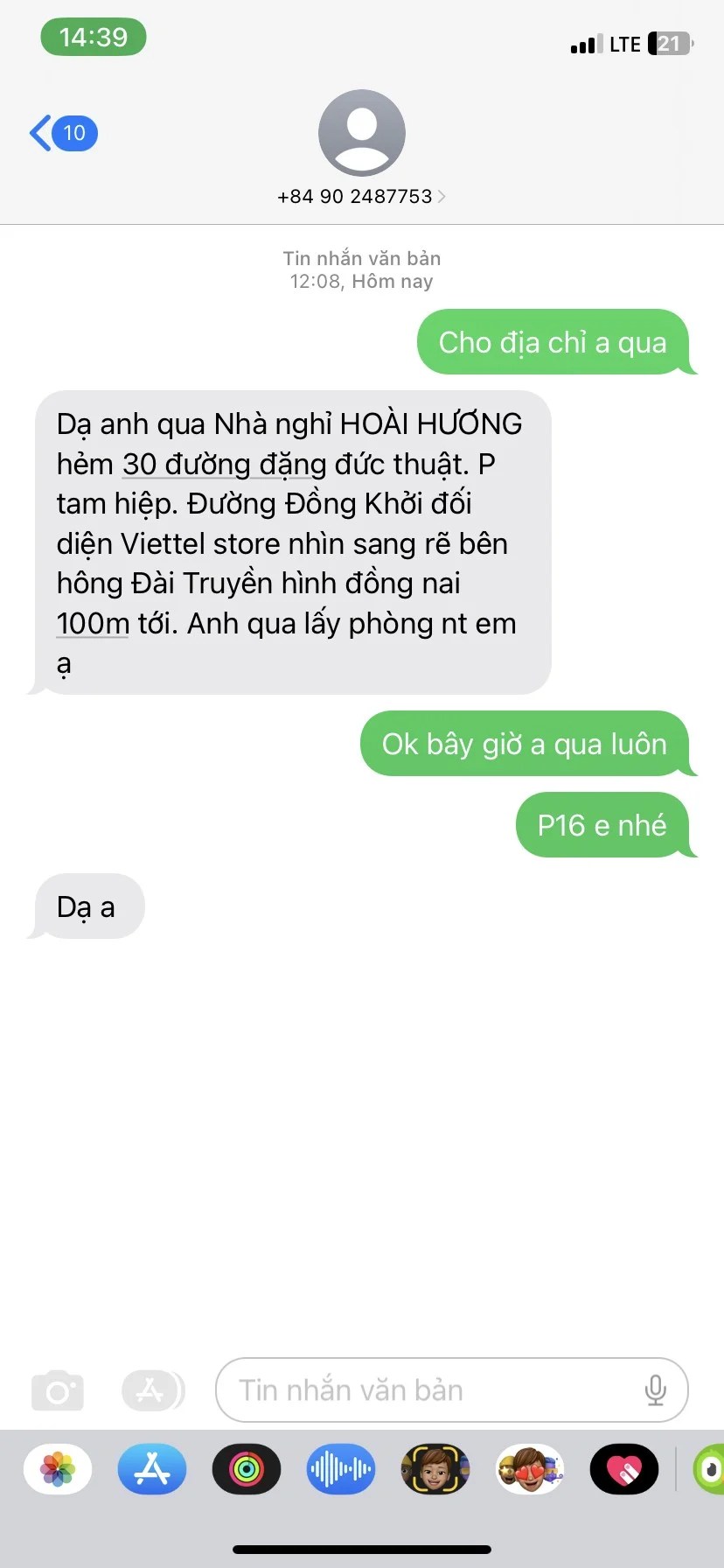Open the Fitness activity rings app
Image resolution: width=724 pixels, height=1568 pixels.
pyautogui.click(x=247, y=1469)
